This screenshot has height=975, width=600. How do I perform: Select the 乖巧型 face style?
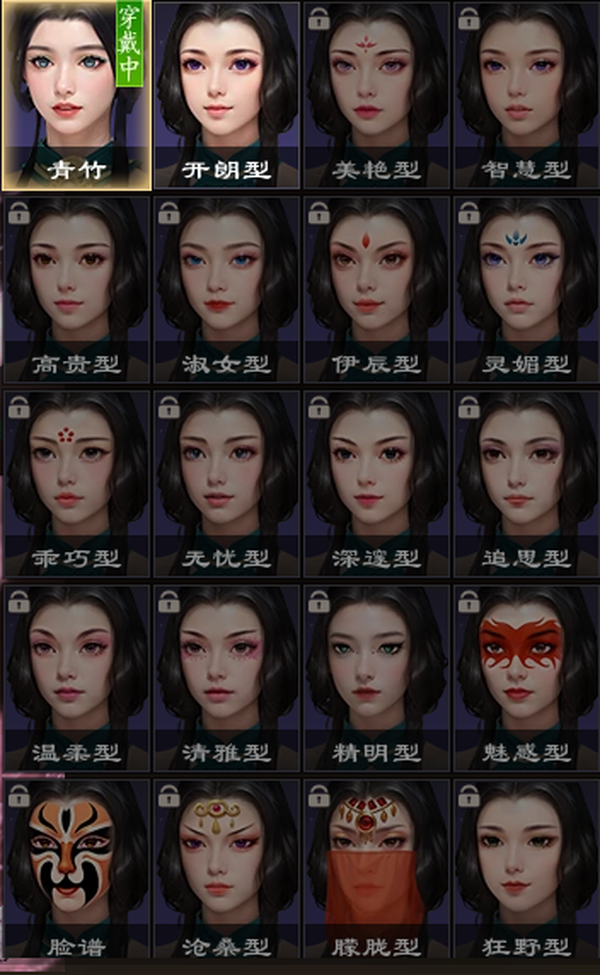point(76,484)
